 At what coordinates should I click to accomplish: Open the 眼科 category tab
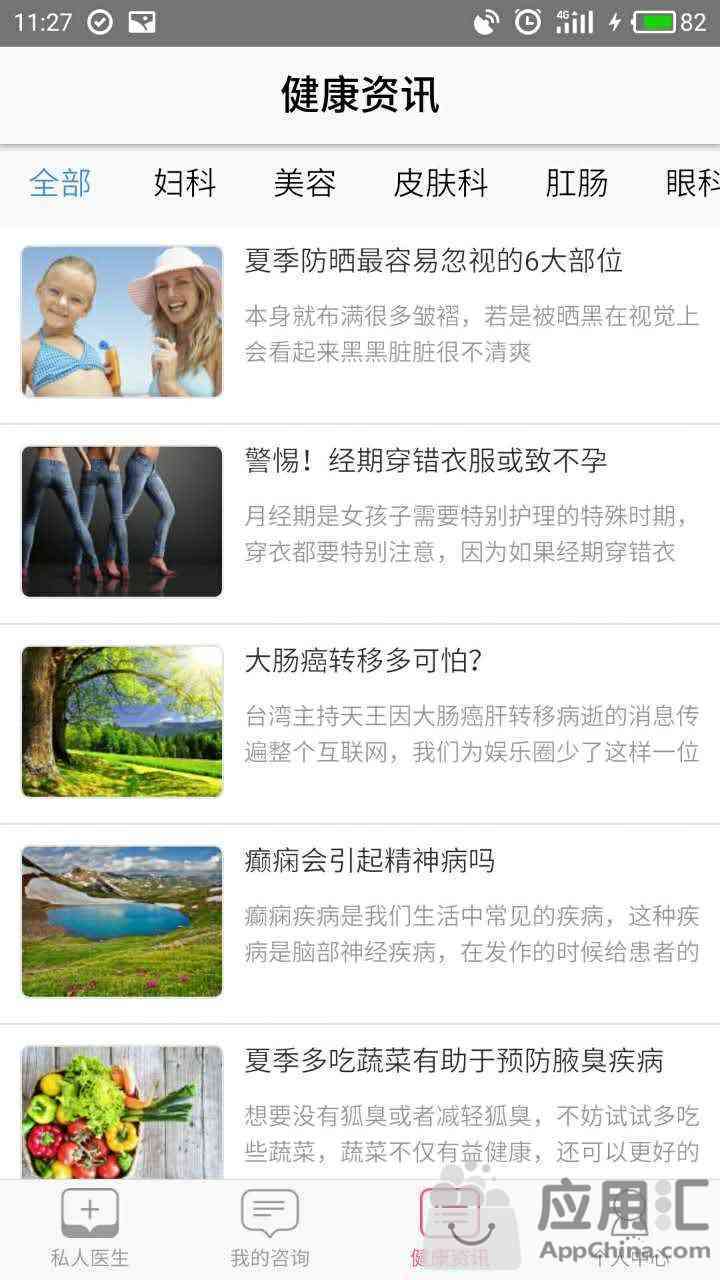click(x=692, y=184)
